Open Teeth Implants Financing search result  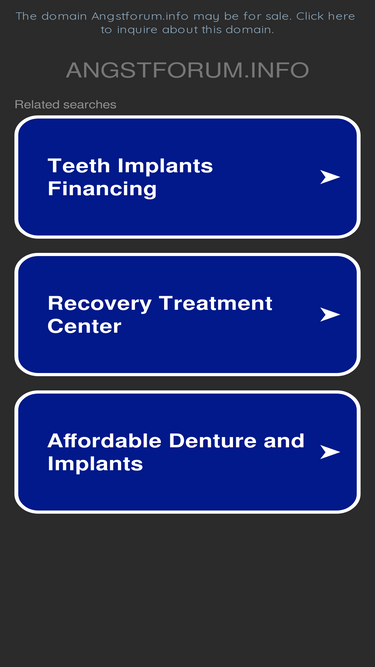(x=188, y=177)
